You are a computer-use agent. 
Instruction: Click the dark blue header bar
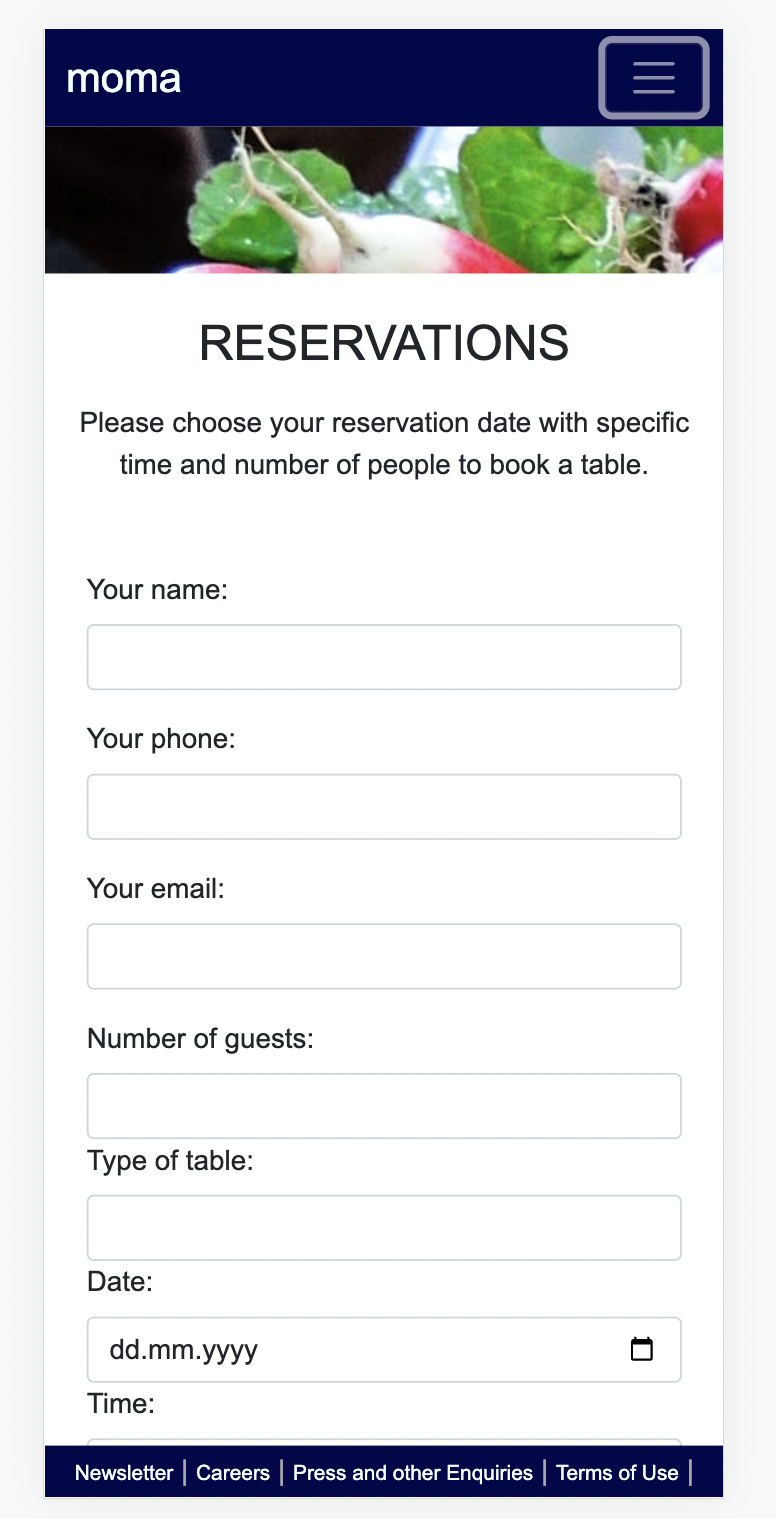point(384,77)
